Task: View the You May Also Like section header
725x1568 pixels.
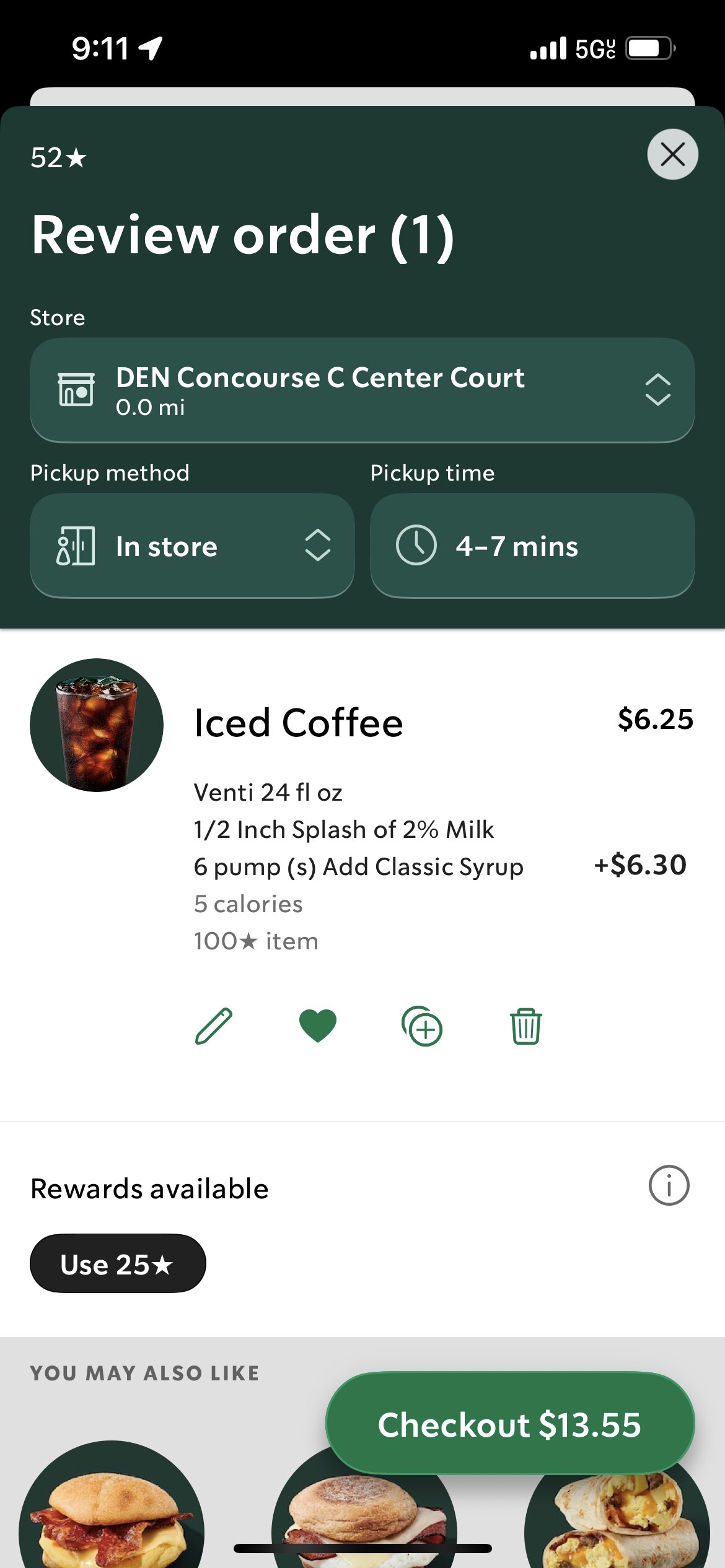Action: [x=144, y=1372]
